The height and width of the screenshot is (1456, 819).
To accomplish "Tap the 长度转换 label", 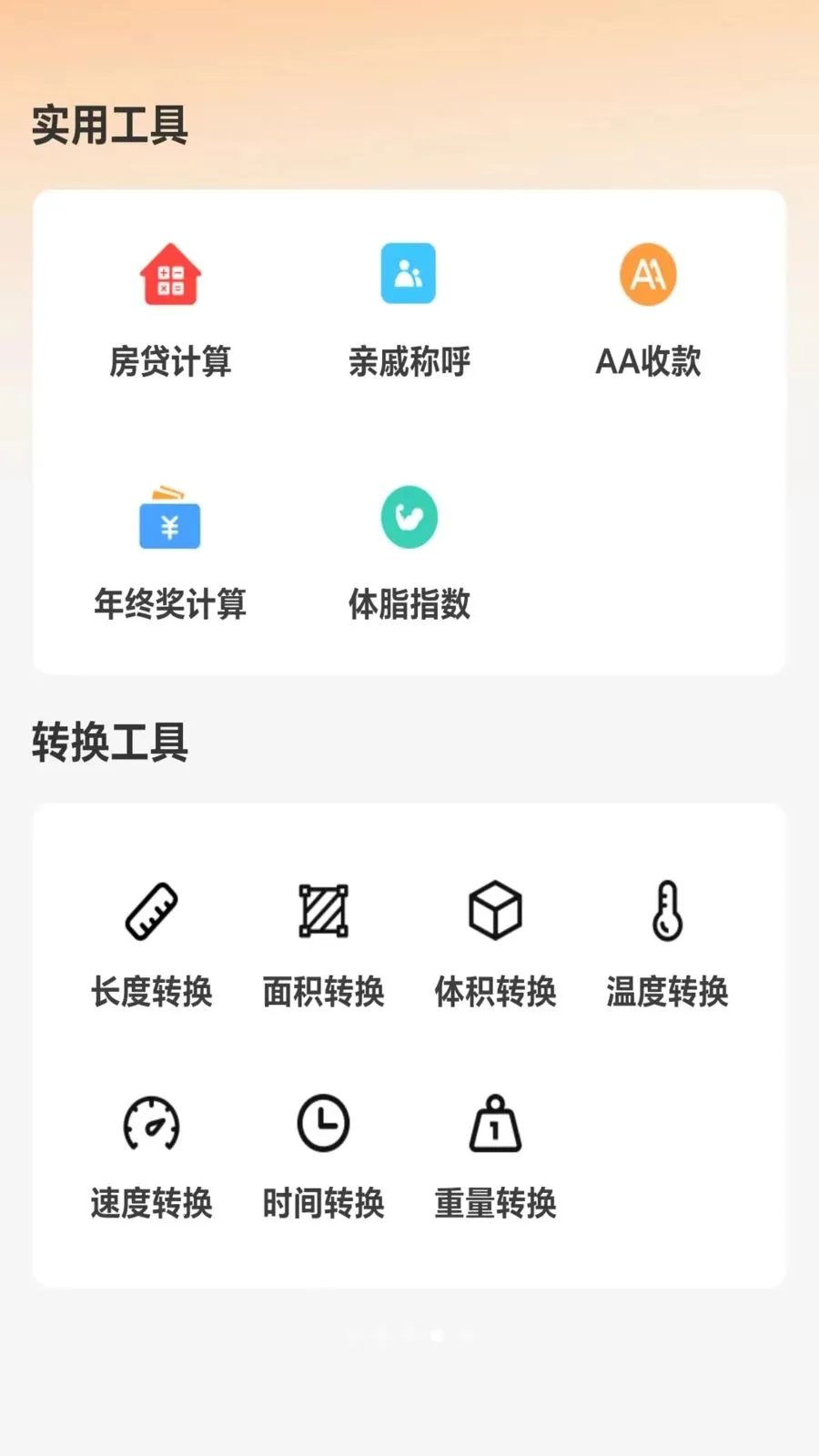I will pyautogui.click(x=152, y=992).
